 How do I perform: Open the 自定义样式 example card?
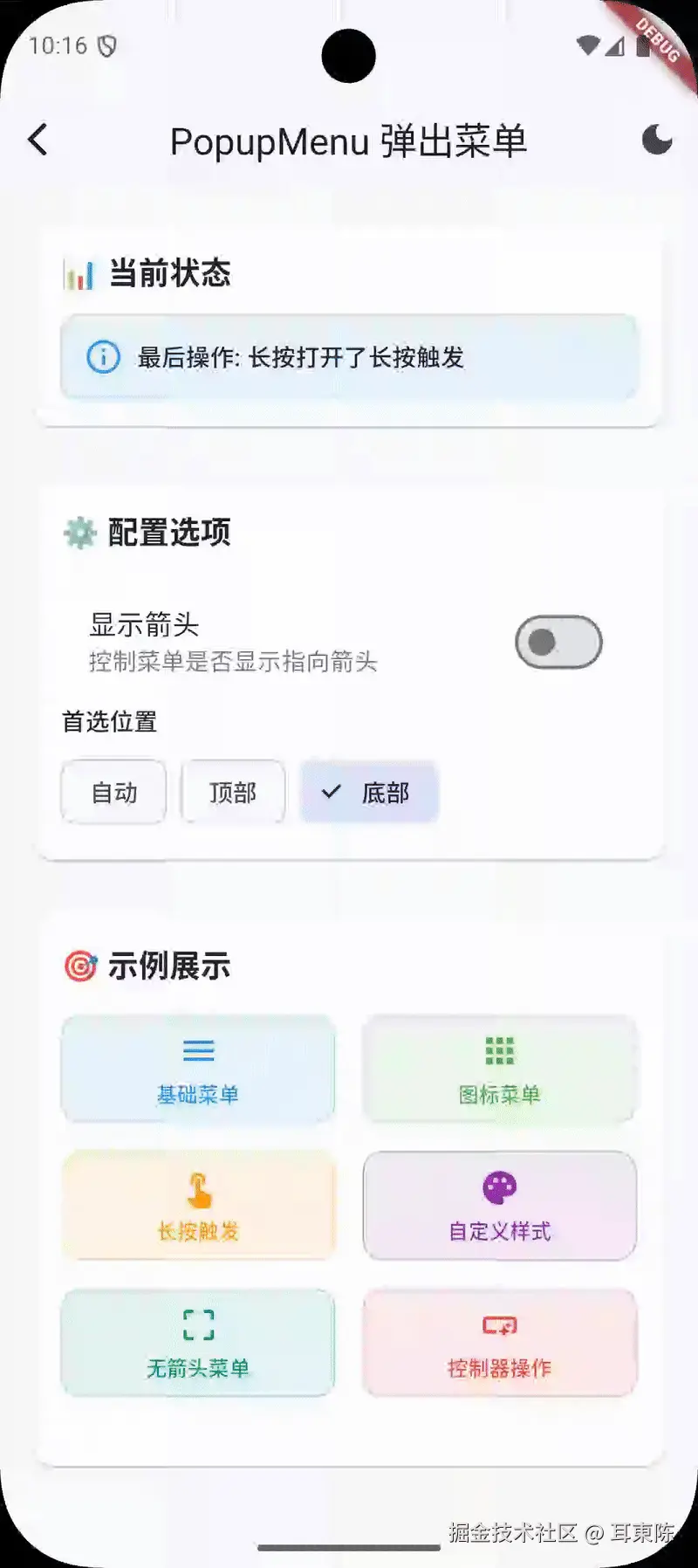499,1206
